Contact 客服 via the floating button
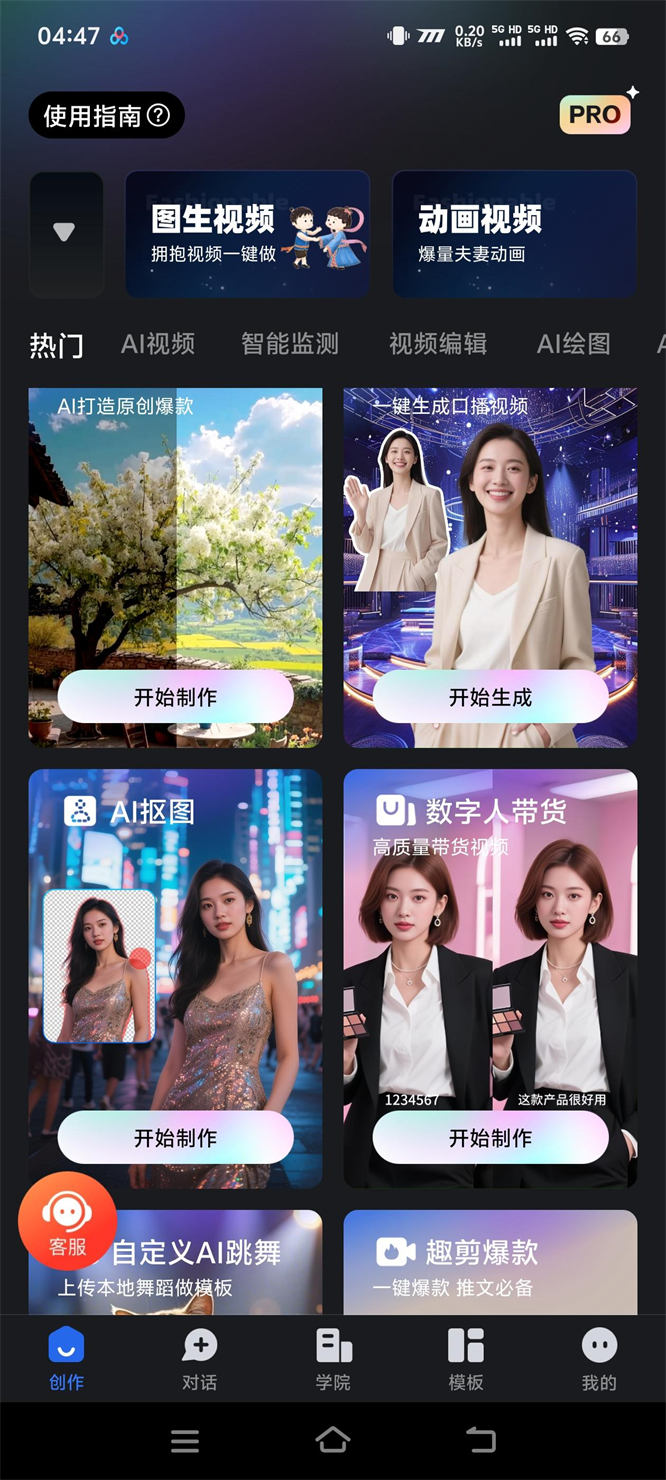 click(67, 1222)
